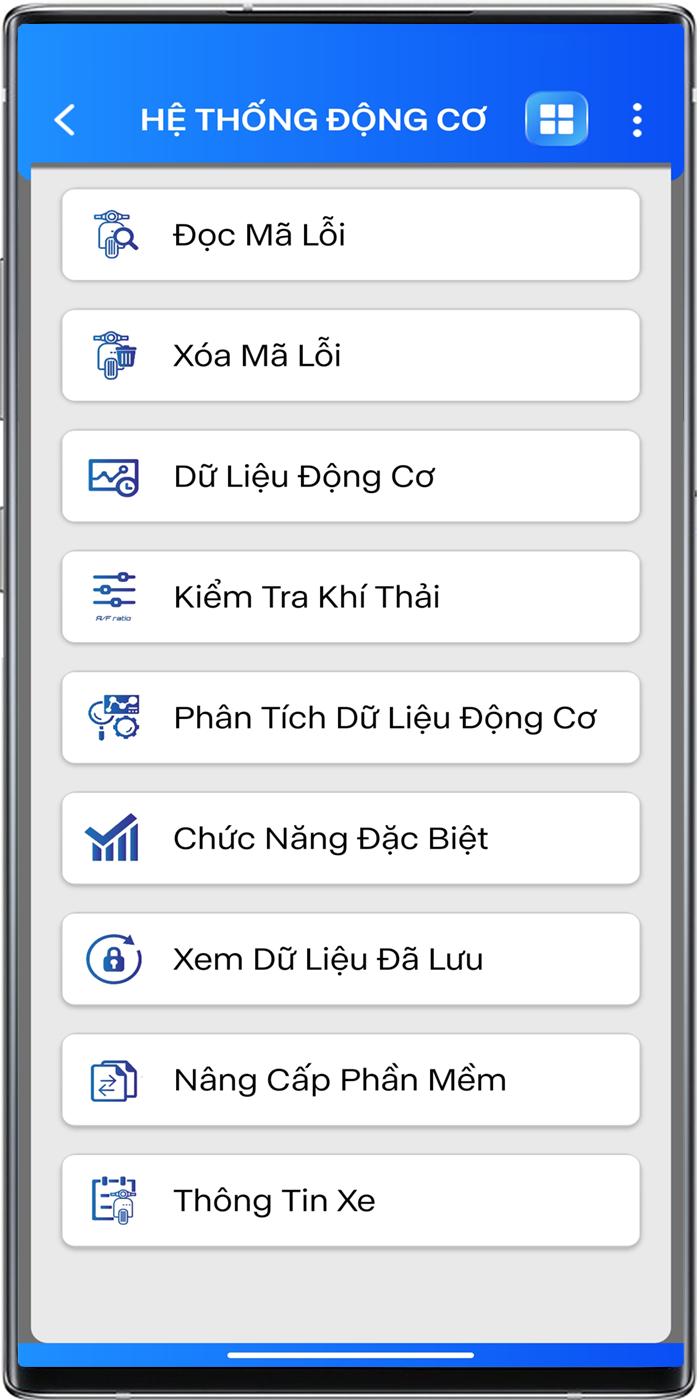Open the three-dot overflow menu
Screen dimensions: 700x1400
637,120
